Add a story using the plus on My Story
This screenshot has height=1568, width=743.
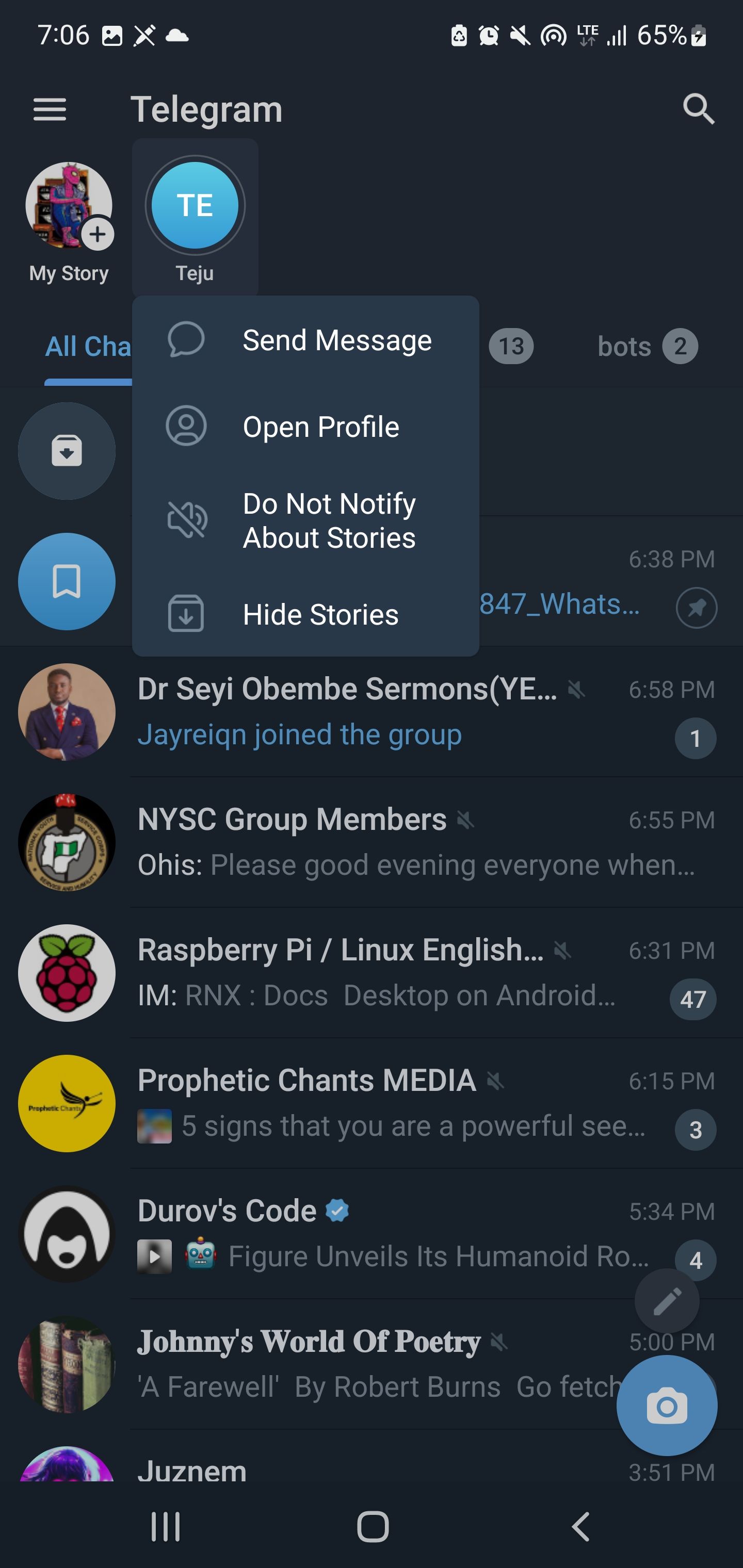coord(98,234)
